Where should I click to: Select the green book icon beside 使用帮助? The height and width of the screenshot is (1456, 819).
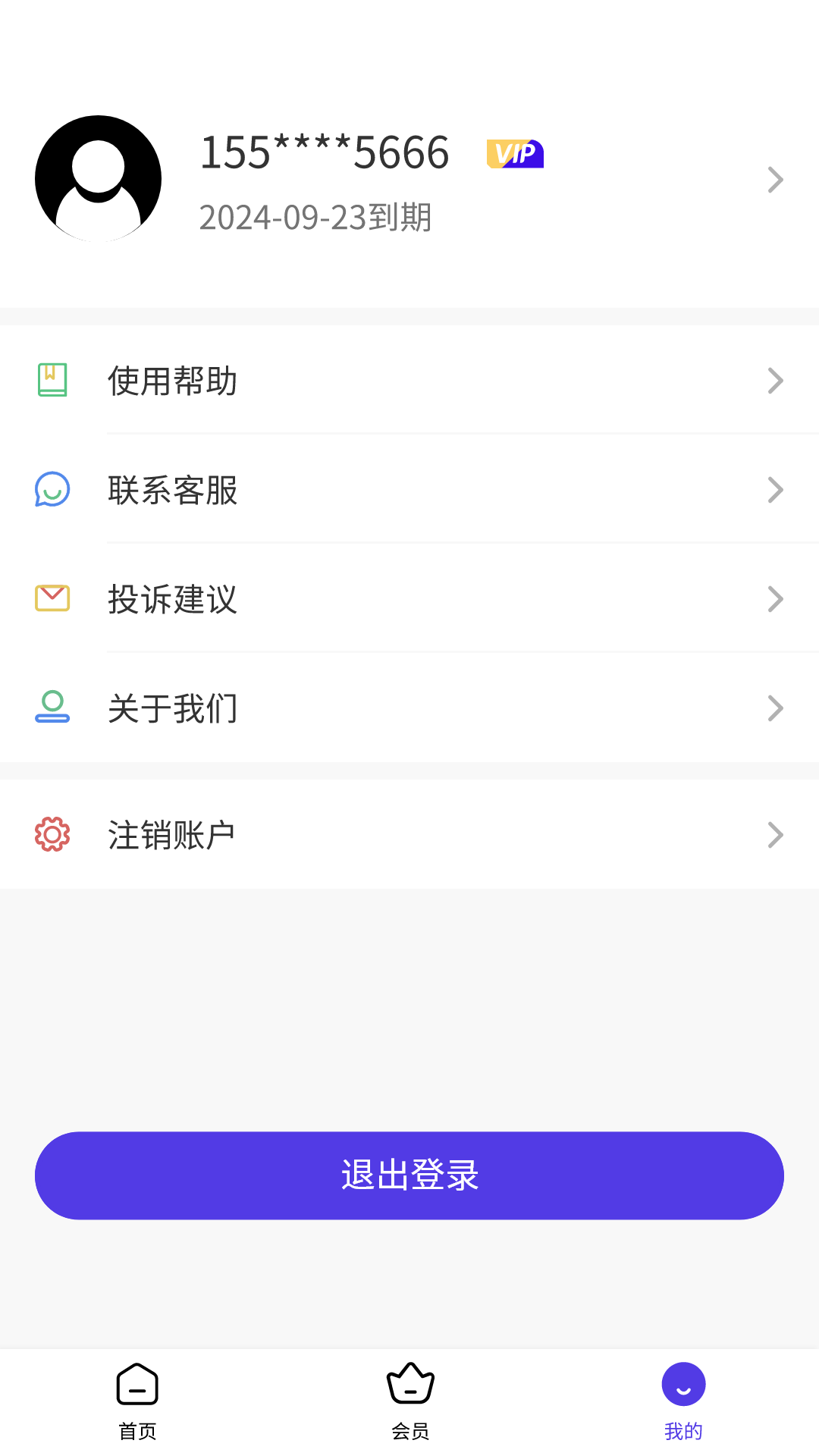52,381
